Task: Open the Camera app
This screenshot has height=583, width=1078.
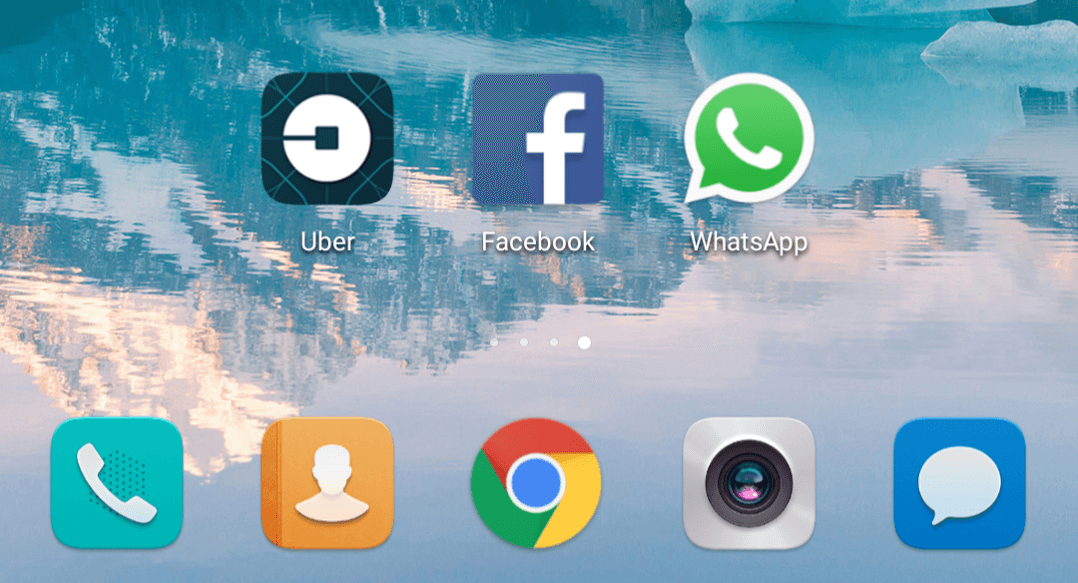Action: 748,483
